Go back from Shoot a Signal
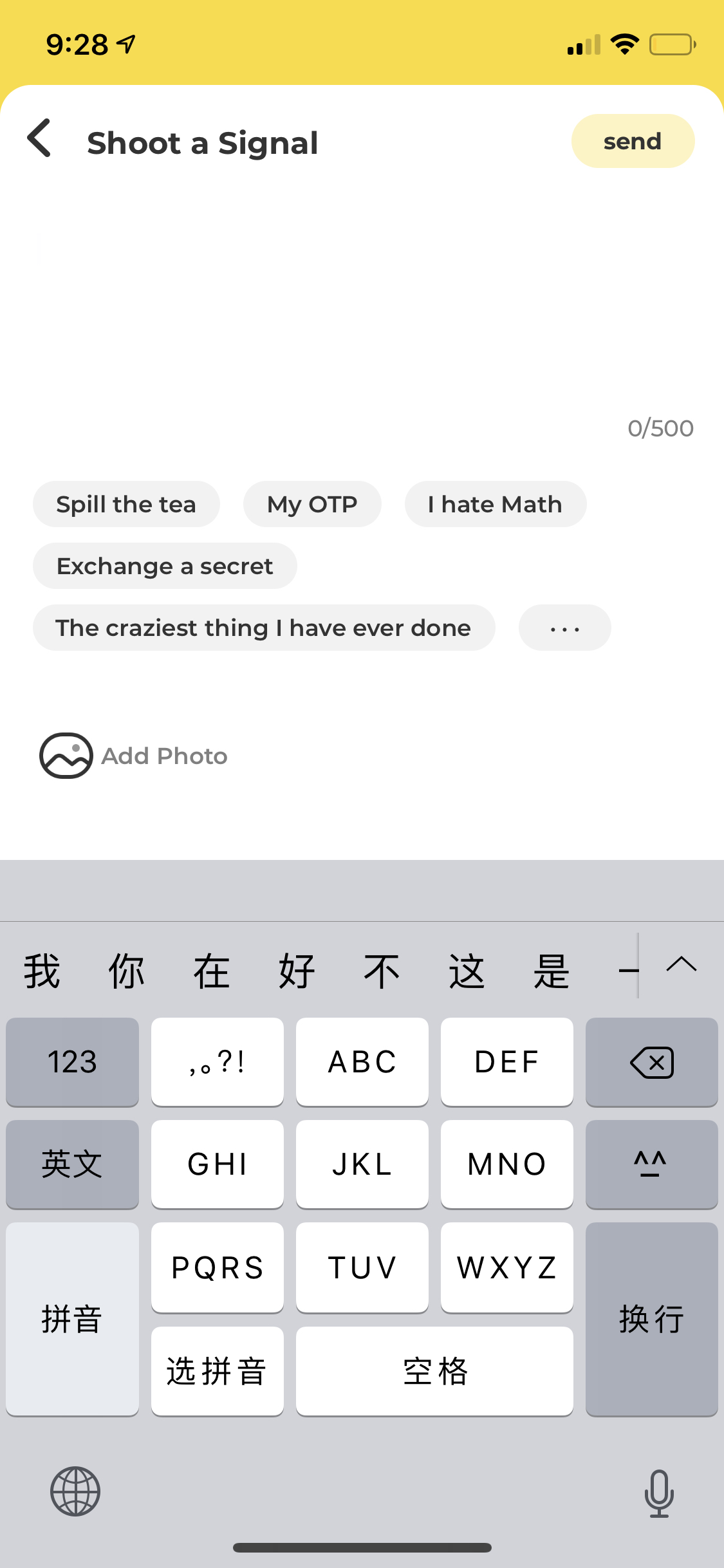724x1568 pixels. pyautogui.click(x=40, y=138)
